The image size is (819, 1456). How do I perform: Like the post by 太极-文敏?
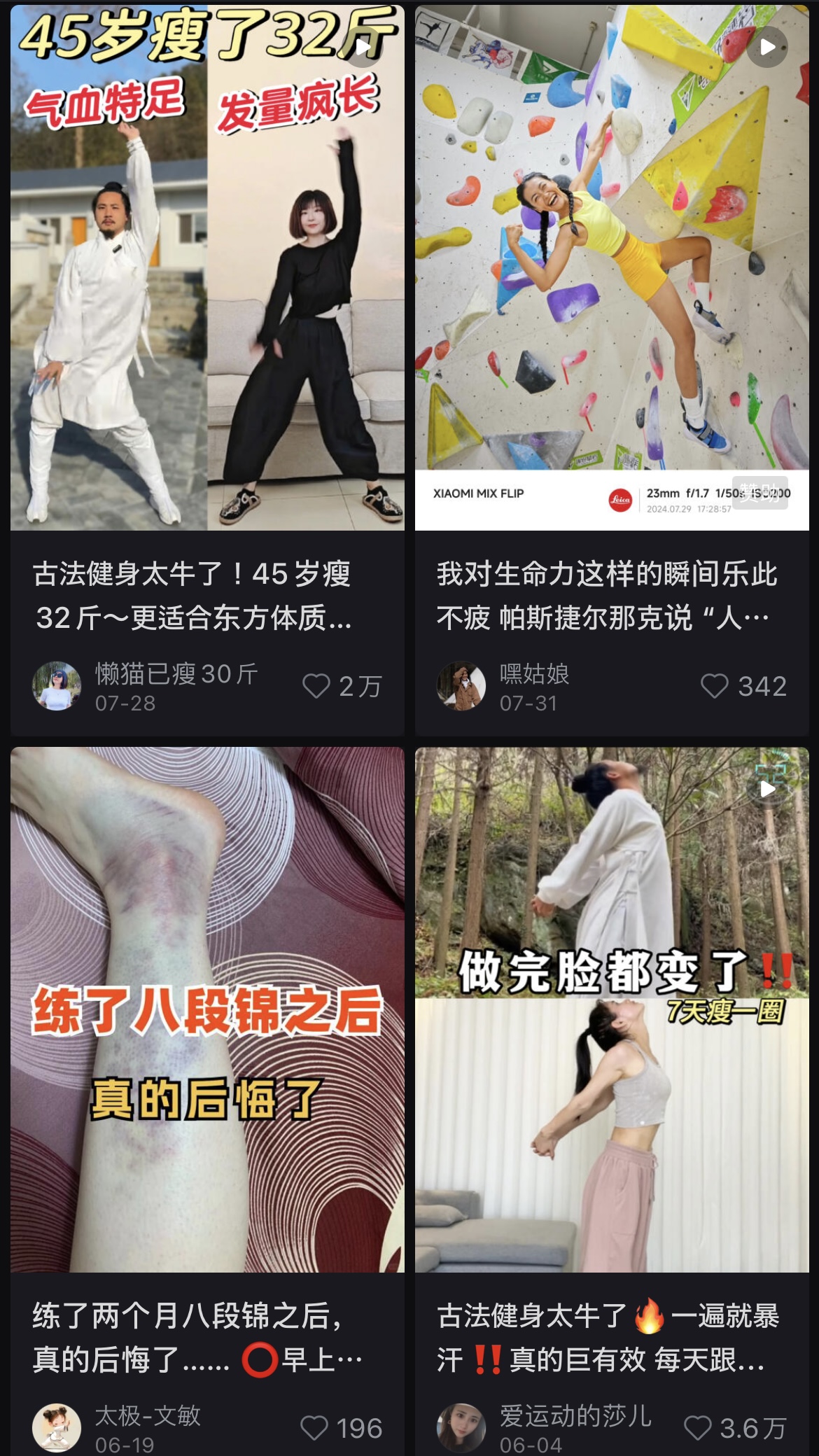pos(314,1428)
